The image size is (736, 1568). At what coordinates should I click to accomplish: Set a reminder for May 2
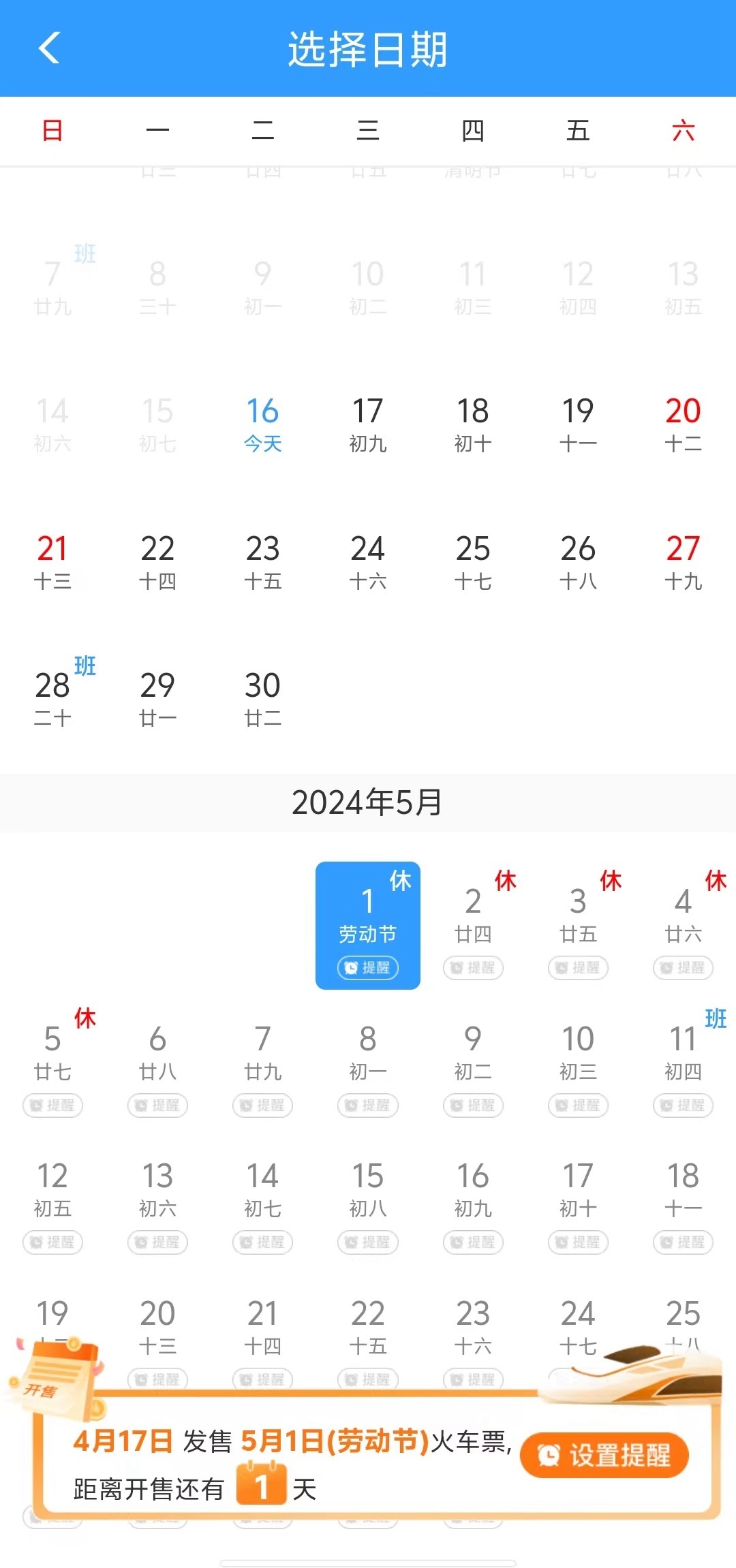point(473,967)
